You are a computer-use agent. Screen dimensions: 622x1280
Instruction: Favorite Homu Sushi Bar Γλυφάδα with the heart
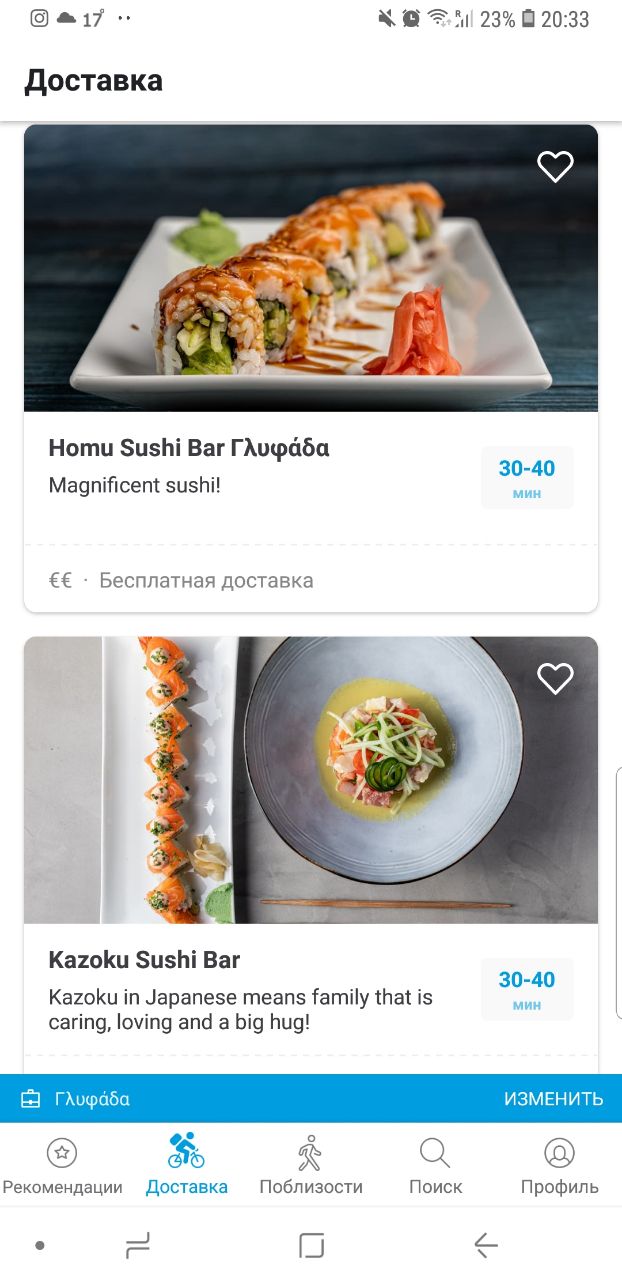555,166
